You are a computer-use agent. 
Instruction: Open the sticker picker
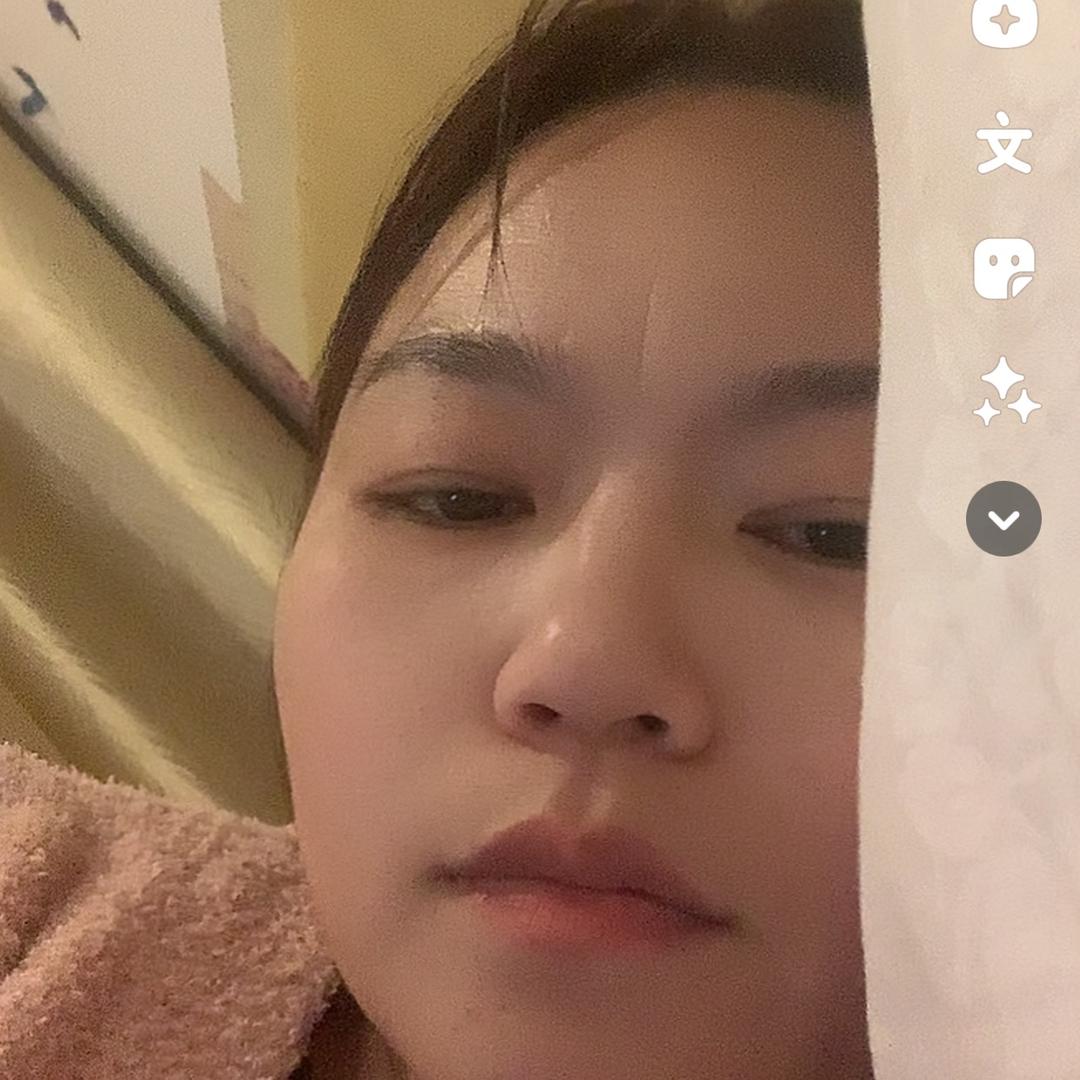point(1004,268)
